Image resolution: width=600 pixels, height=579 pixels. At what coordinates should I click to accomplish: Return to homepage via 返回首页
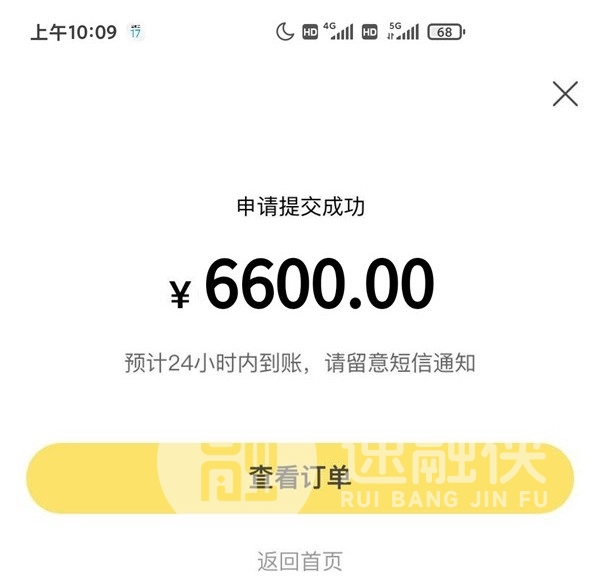(299, 561)
